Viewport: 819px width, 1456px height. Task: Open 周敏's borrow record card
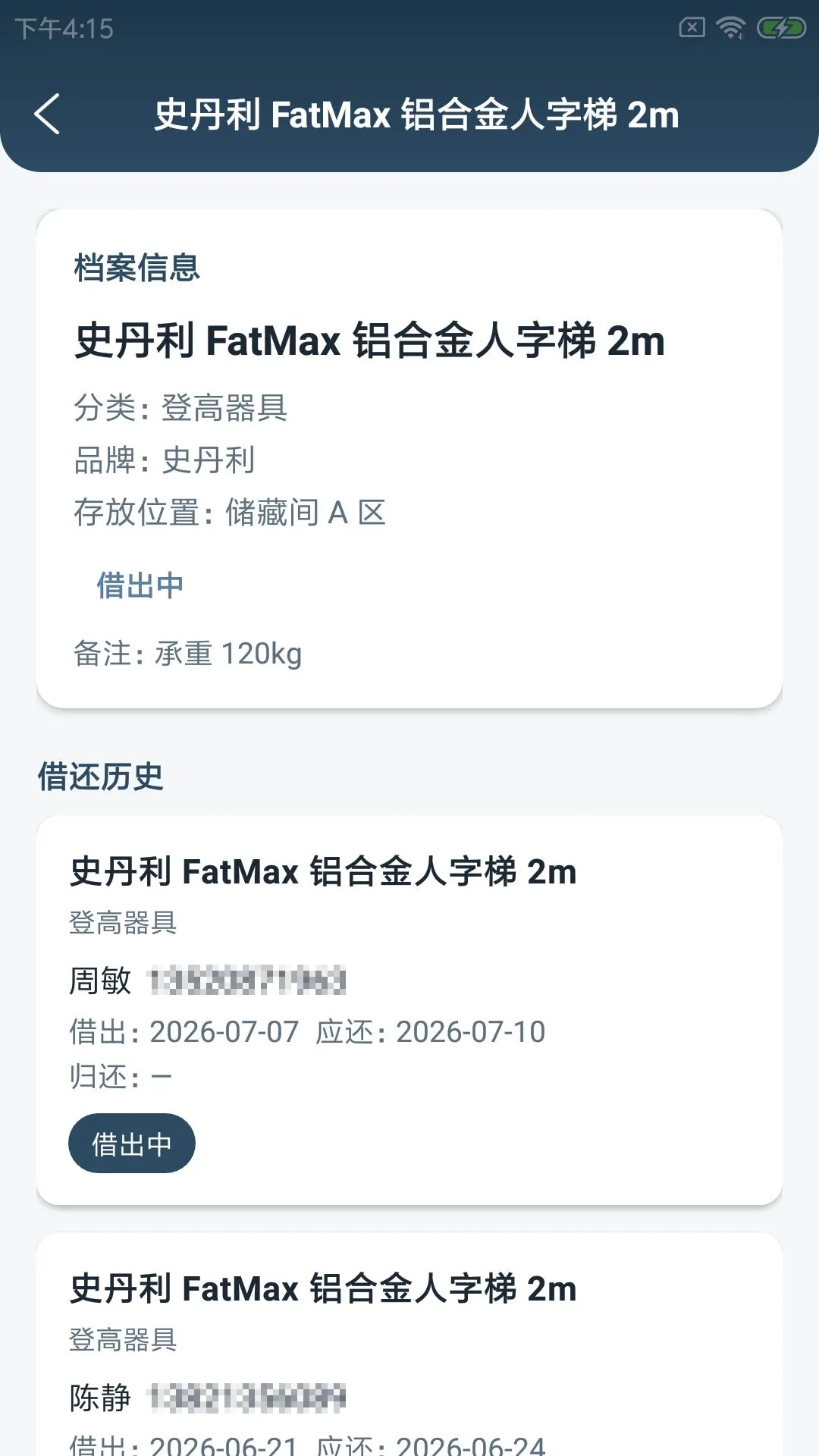(x=409, y=1010)
